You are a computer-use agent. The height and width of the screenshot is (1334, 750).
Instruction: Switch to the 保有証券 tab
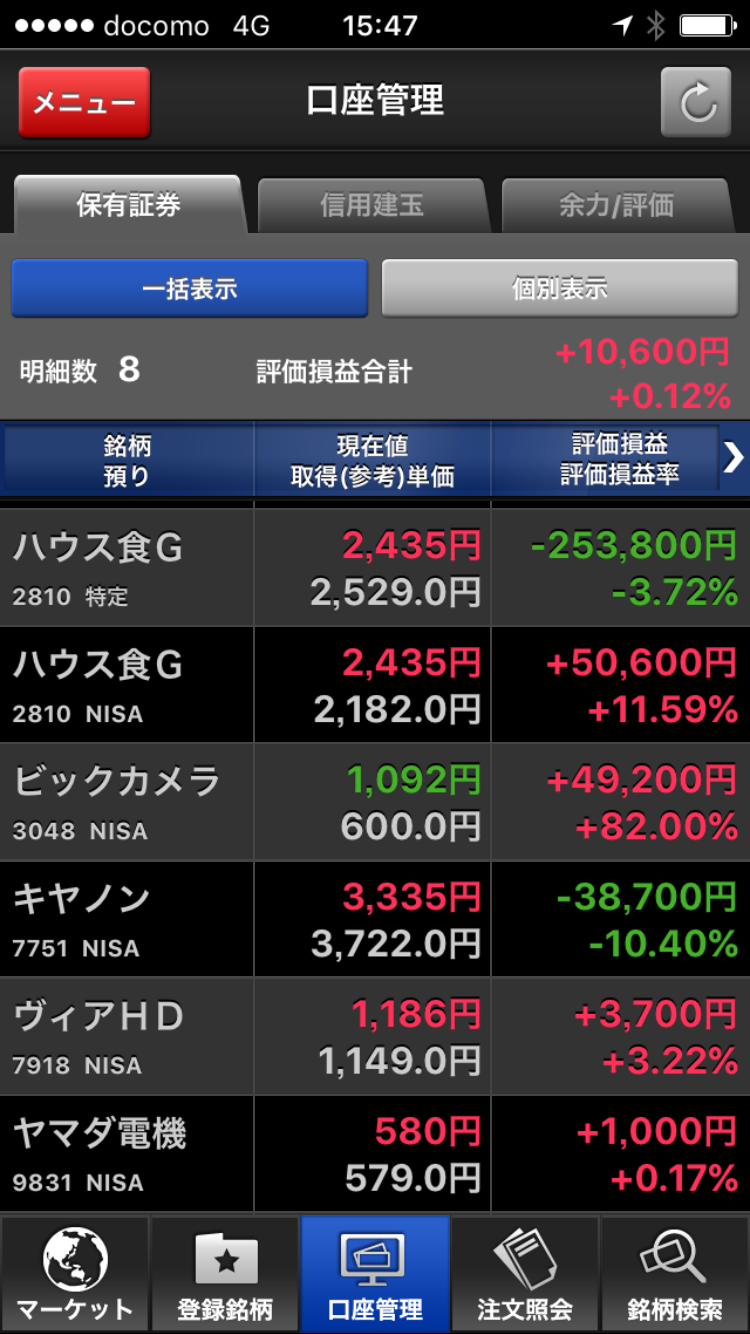(128, 205)
